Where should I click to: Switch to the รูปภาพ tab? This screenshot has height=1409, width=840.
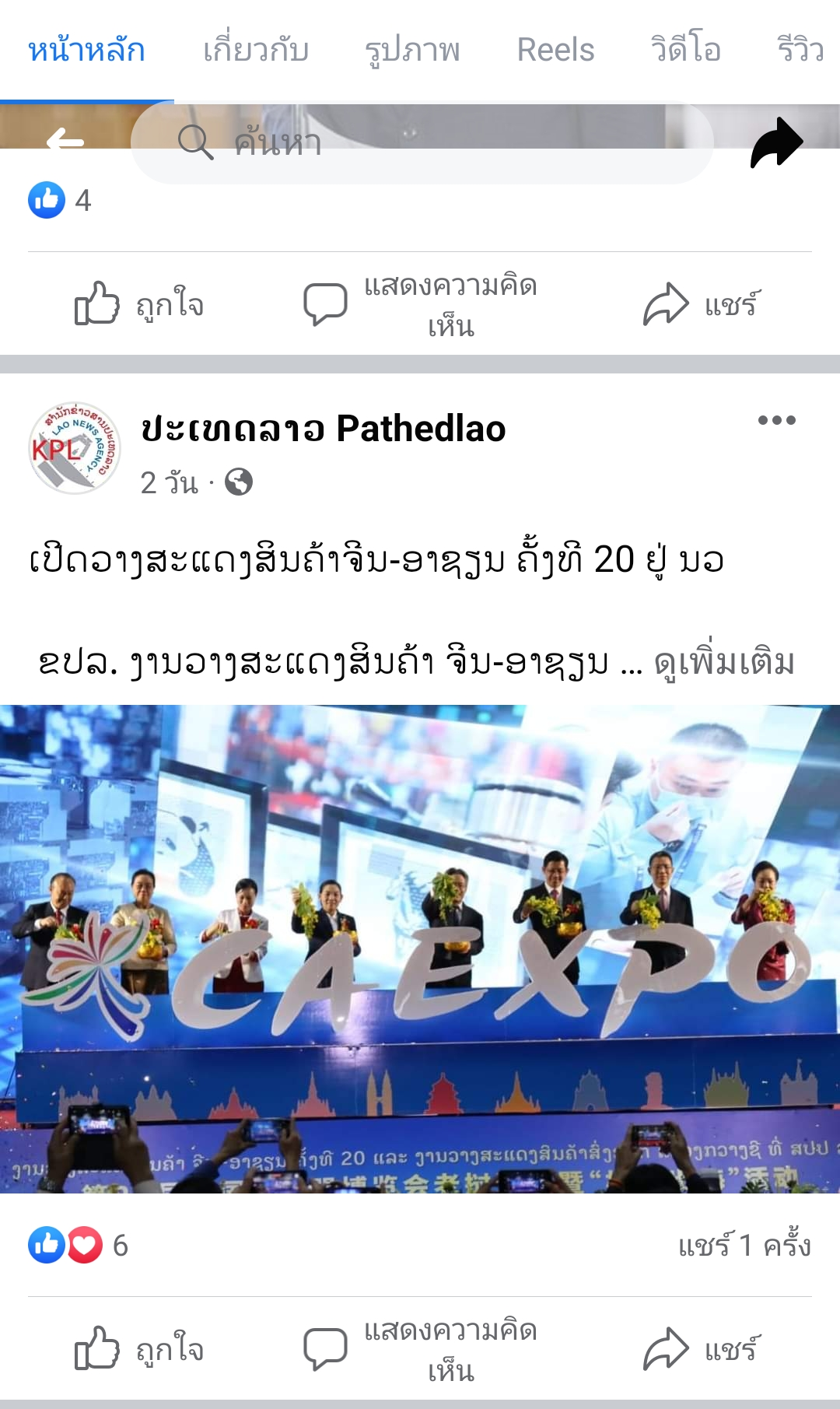413,50
